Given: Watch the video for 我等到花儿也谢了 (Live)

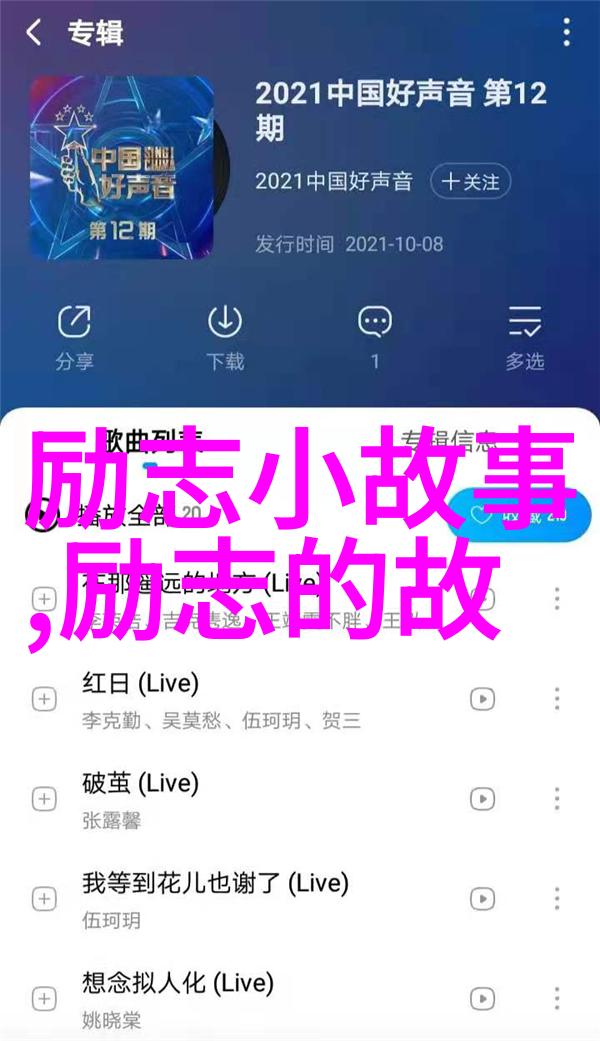Looking at the screenshot, I should point(483,899).
